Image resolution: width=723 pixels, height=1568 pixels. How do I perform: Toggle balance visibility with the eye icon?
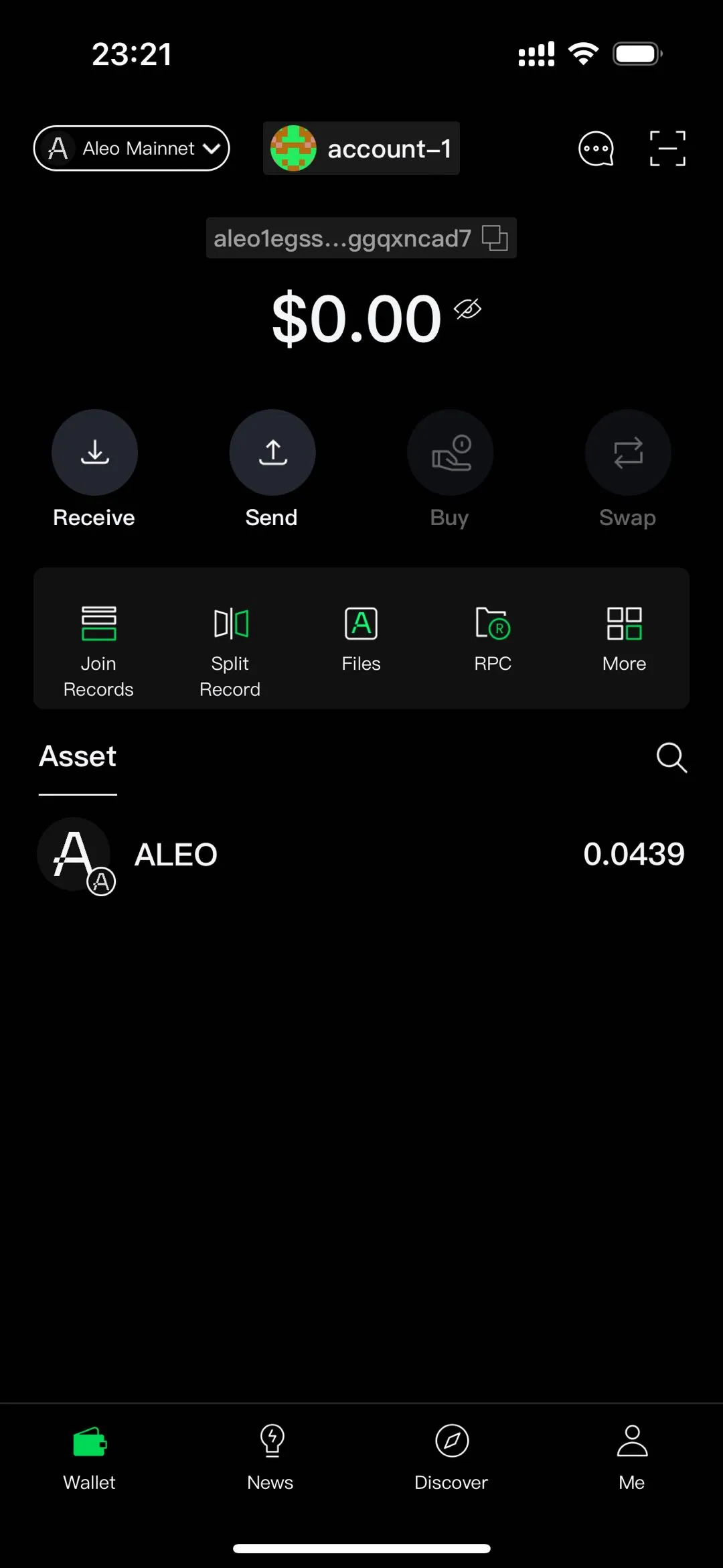coord(468,309)
